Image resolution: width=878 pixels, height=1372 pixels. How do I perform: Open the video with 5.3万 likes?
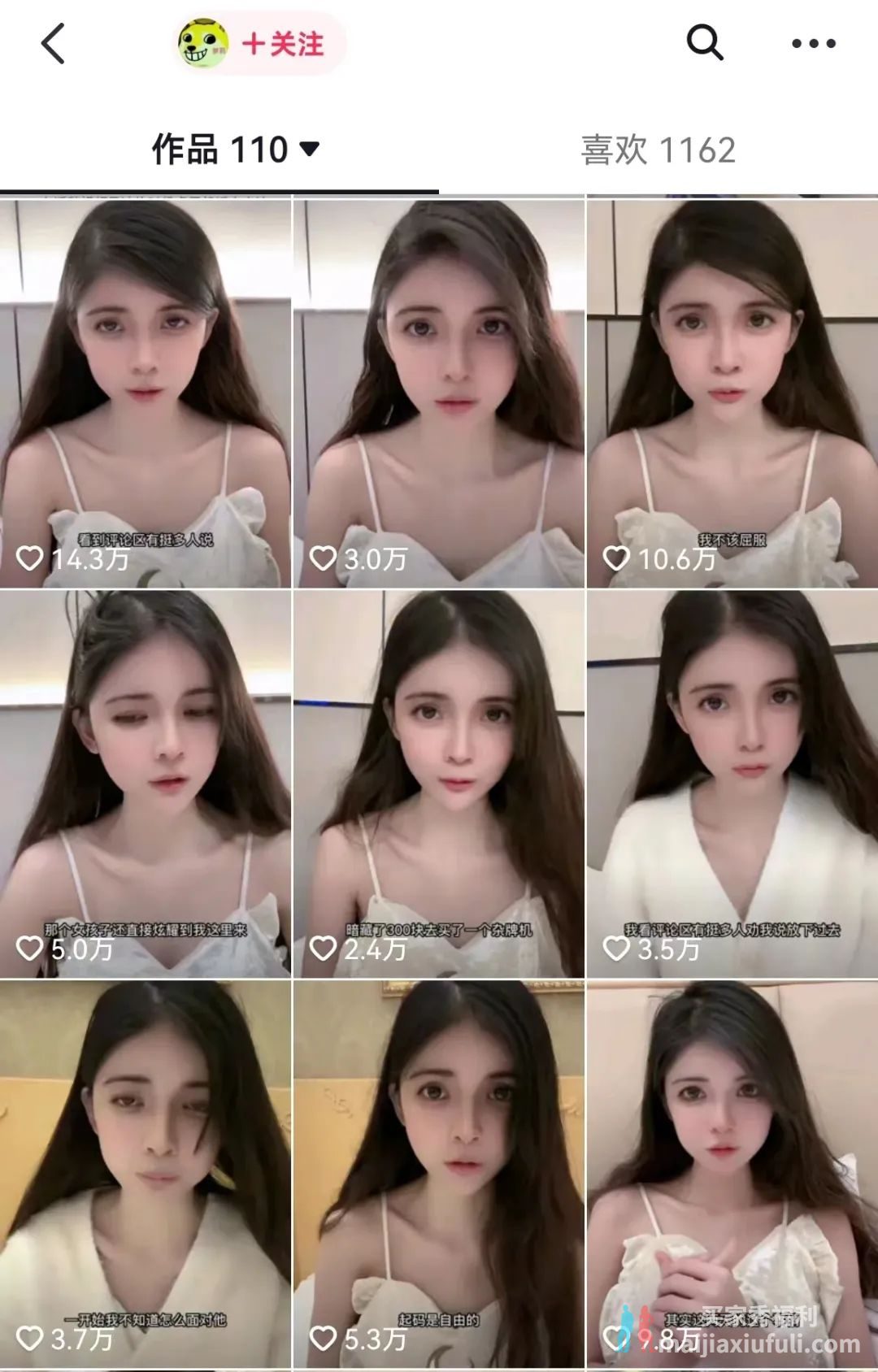pyautogui.click(x=439, y=1174)
